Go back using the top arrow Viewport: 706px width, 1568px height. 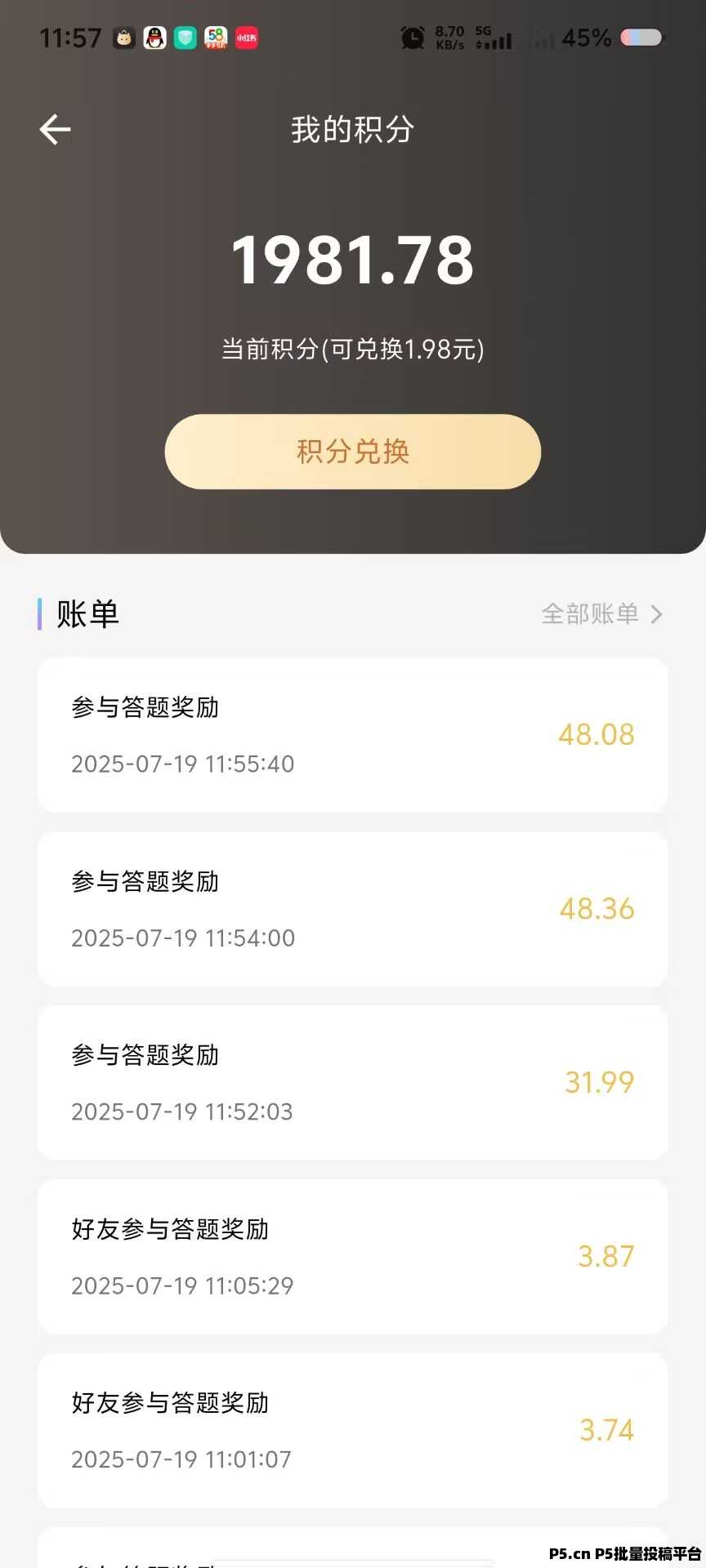coord(56,130)
